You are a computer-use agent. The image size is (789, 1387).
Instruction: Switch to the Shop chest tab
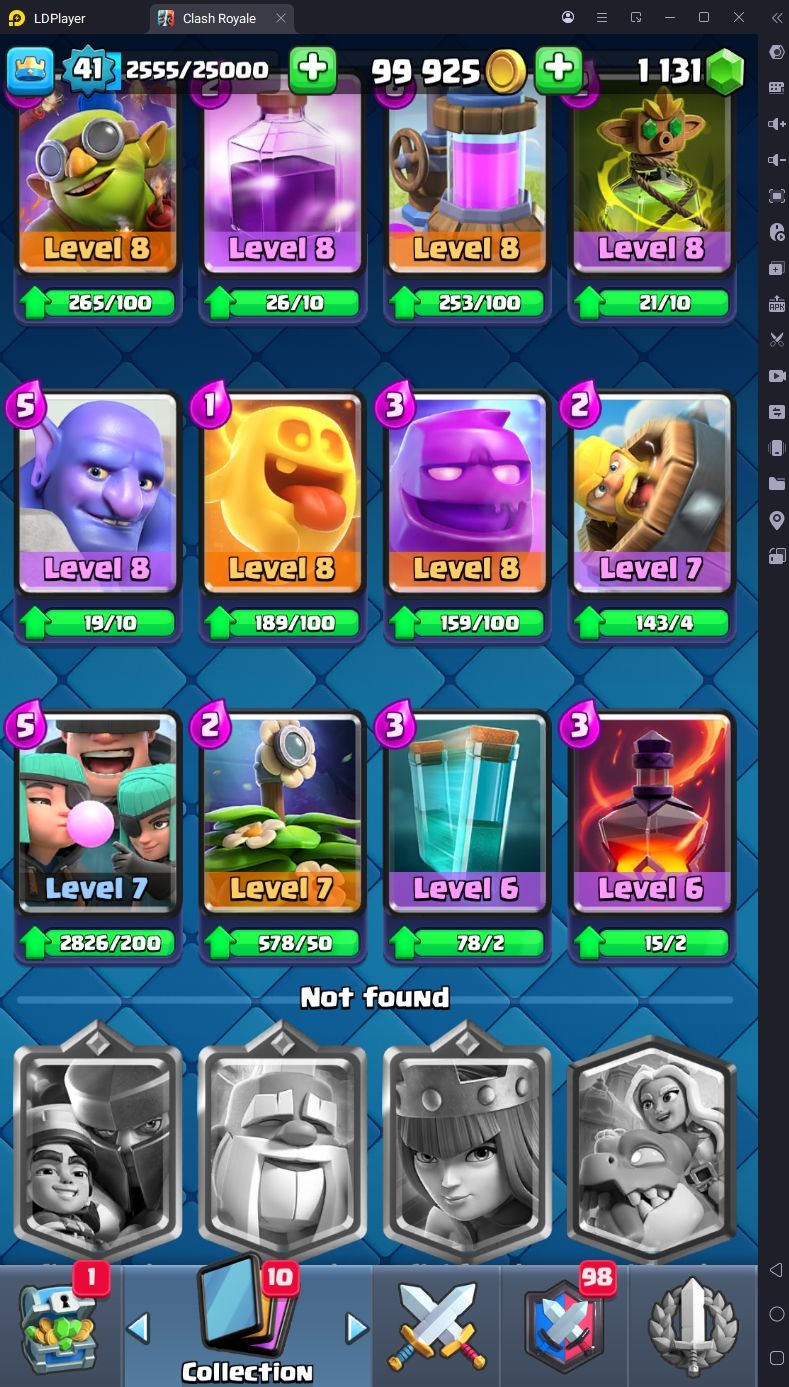(58, 1327)
